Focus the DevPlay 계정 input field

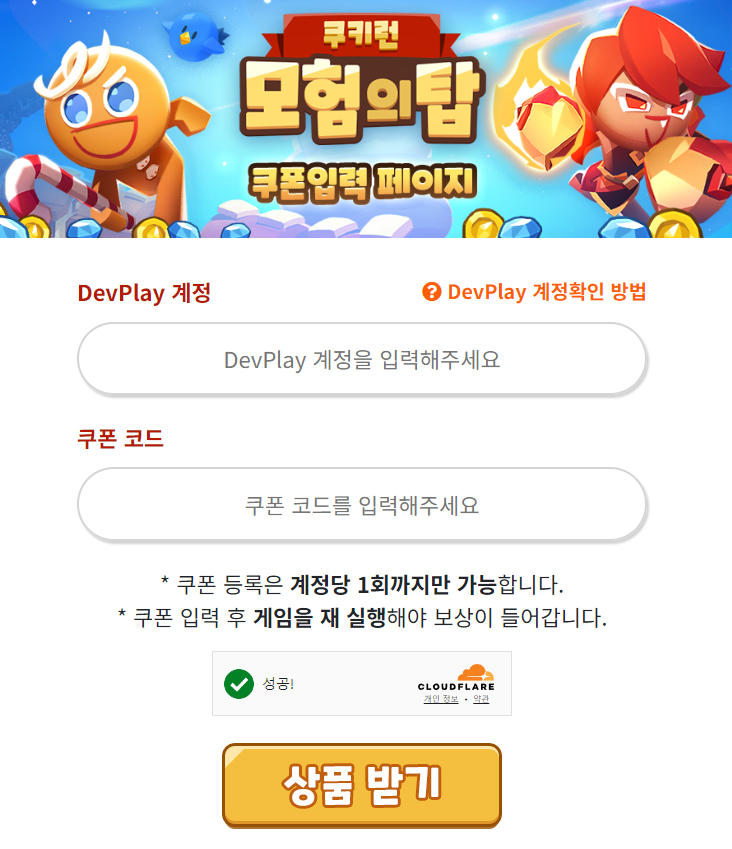click(362, 359)
